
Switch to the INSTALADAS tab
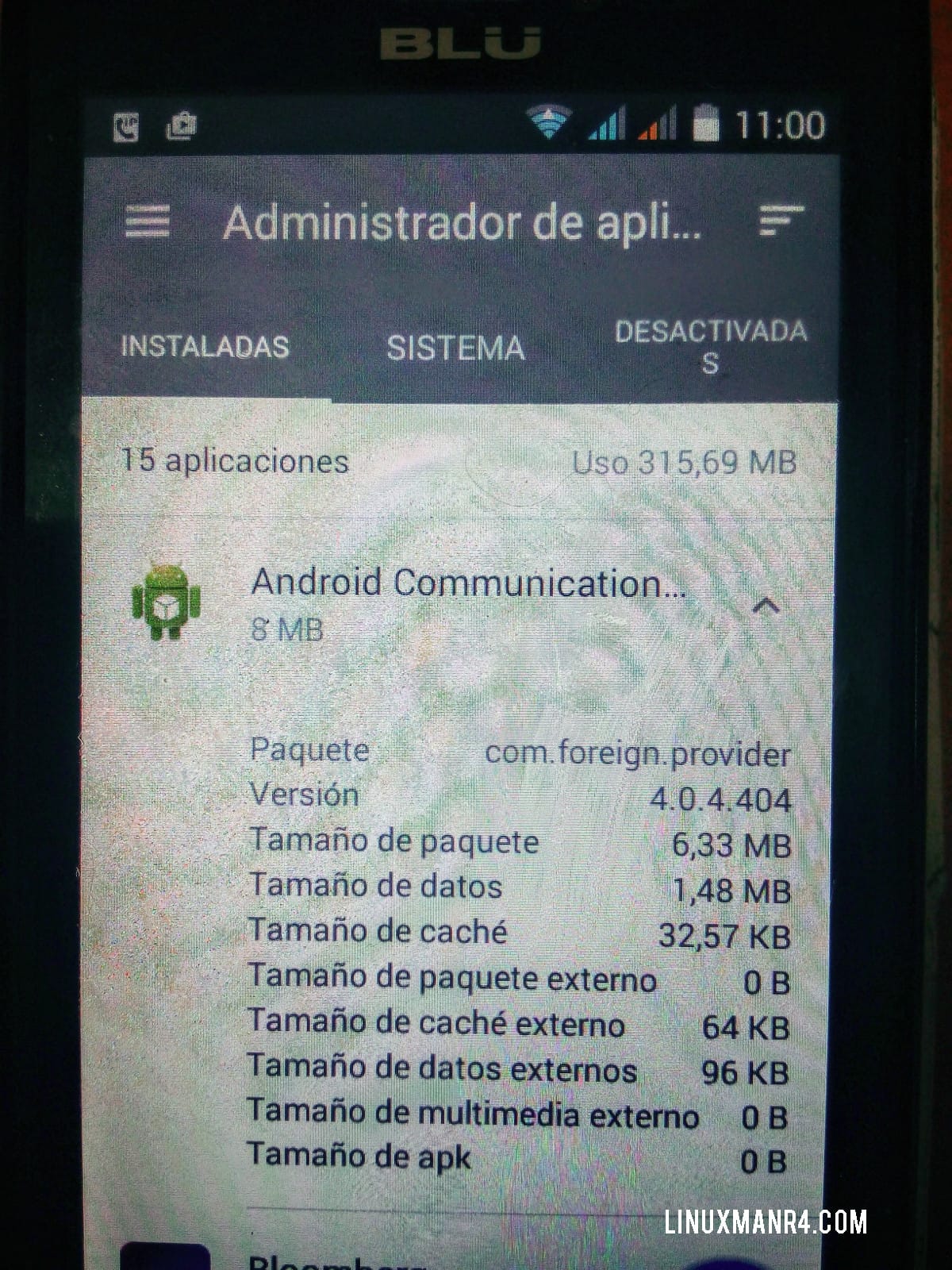pyautogui.click(x=205, y=346)
